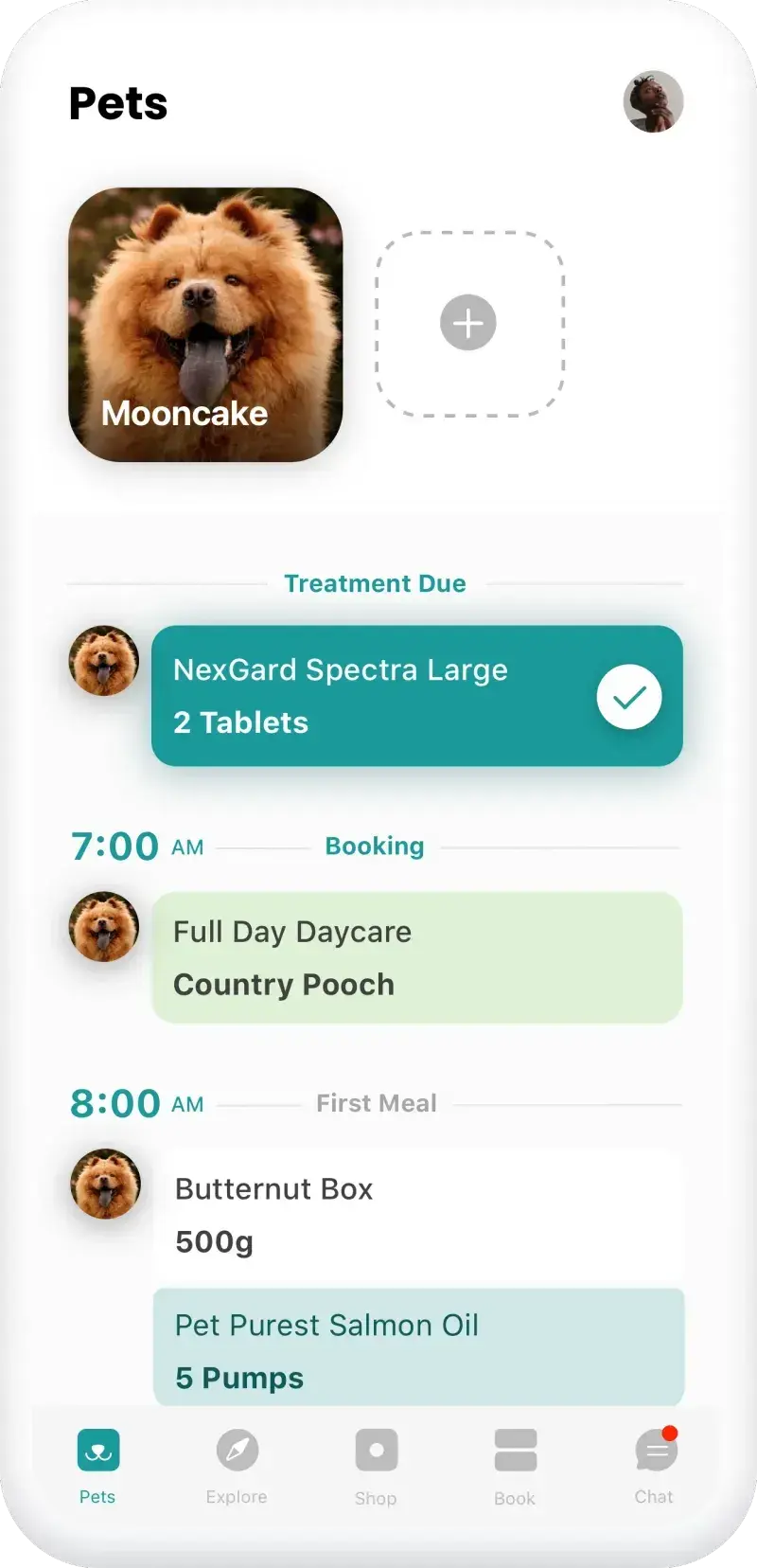Click Mooncake's avatar beside the NexGard treatment card
The image size is (757, 1568).
(103, 661)
